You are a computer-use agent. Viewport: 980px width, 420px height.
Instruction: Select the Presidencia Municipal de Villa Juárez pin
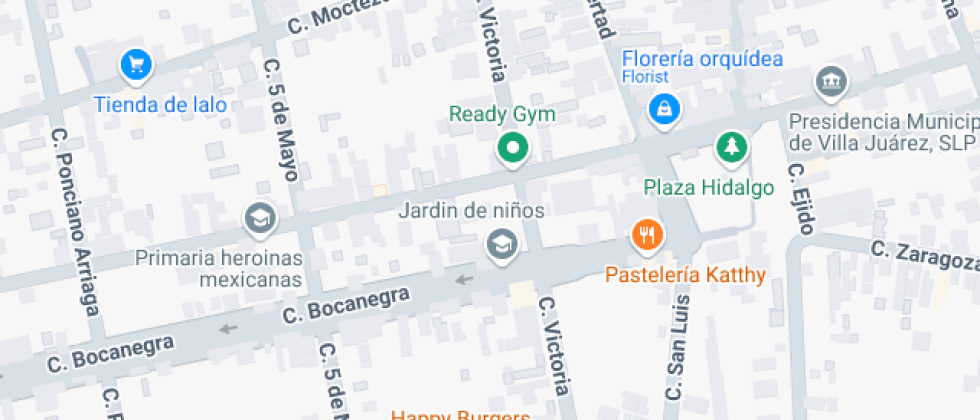point(831,83)
